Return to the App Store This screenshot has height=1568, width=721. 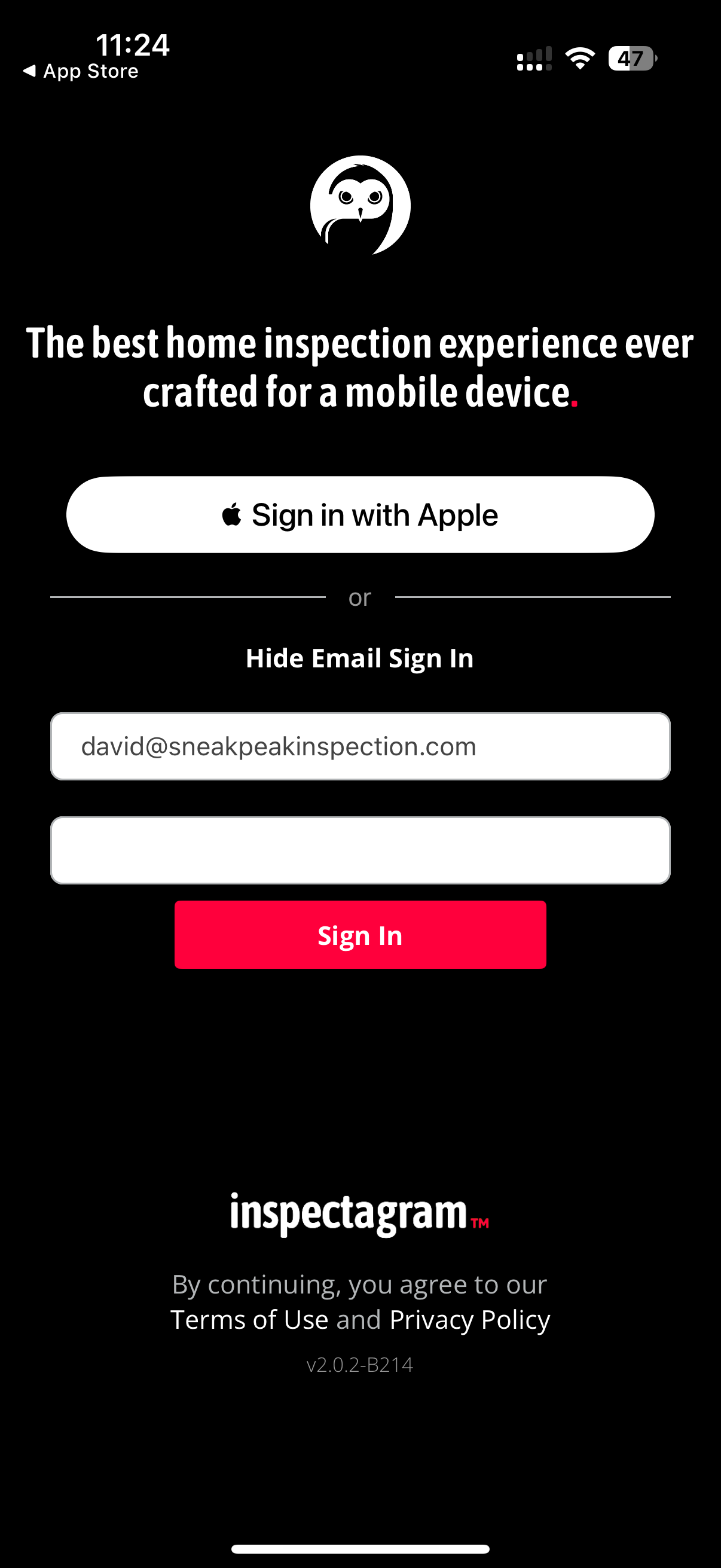point(80,71)
